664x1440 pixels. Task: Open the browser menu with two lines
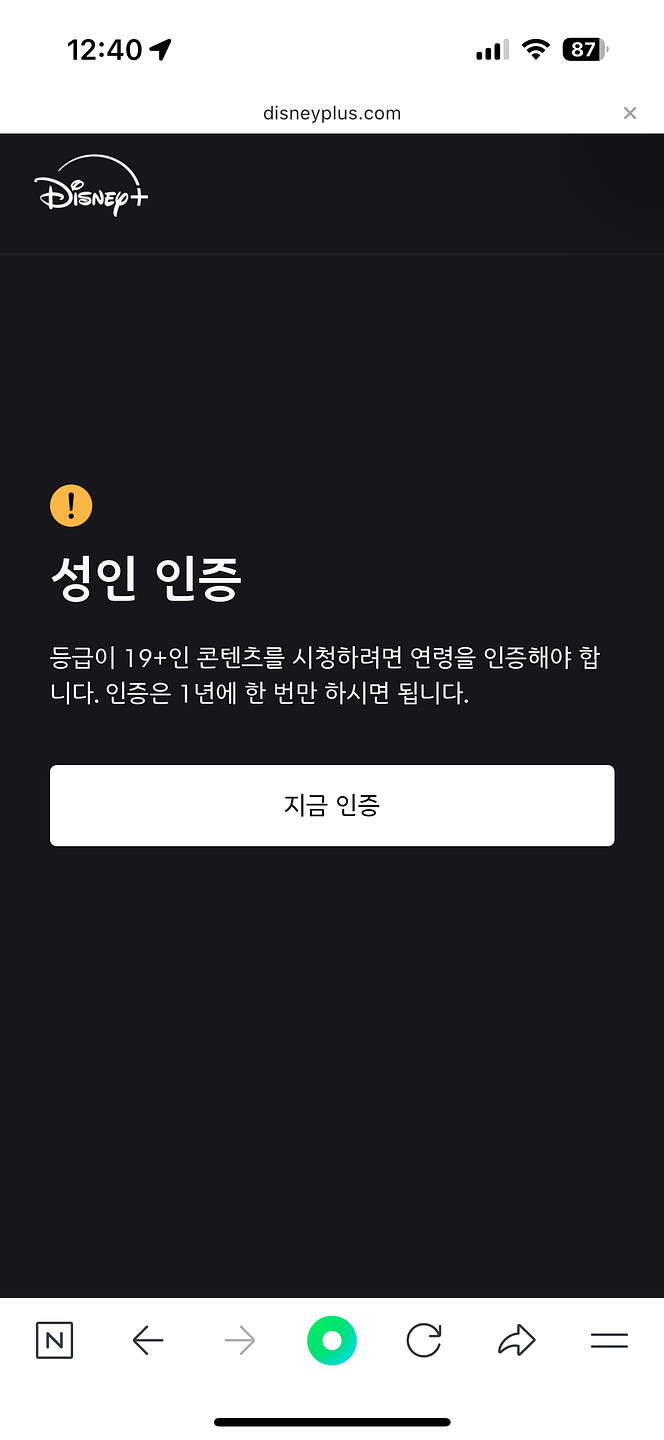[609, 1341]
